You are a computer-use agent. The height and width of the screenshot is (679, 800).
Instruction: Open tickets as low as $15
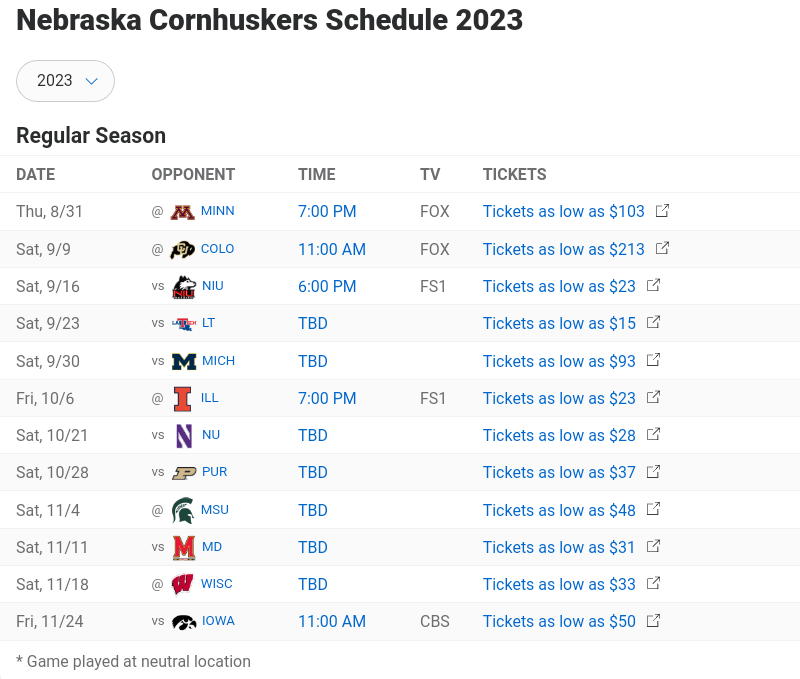click(559, 323)
